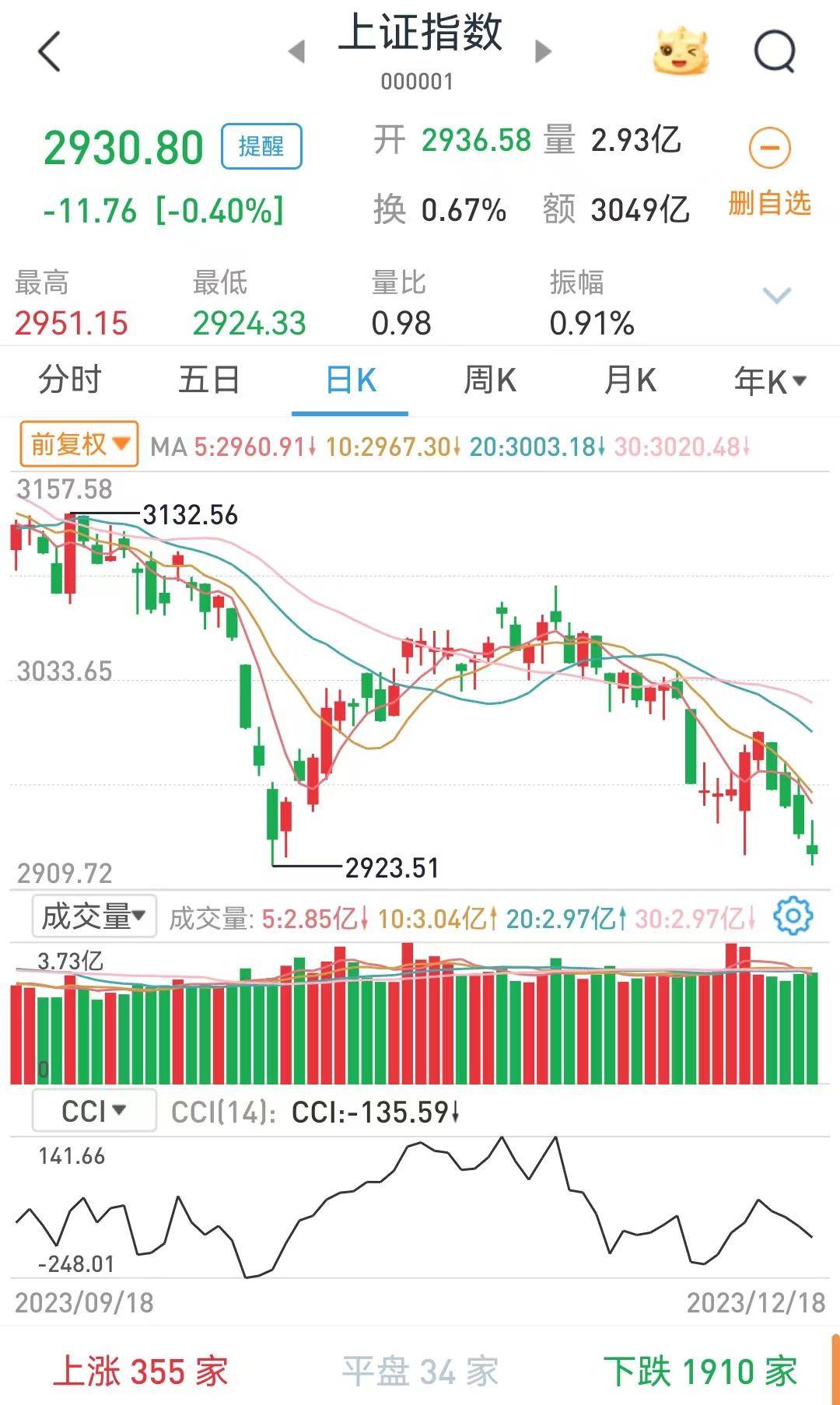840x1405 pixels.
Task: Expand more quote details chevron
Action: click(x=776, y=296)
